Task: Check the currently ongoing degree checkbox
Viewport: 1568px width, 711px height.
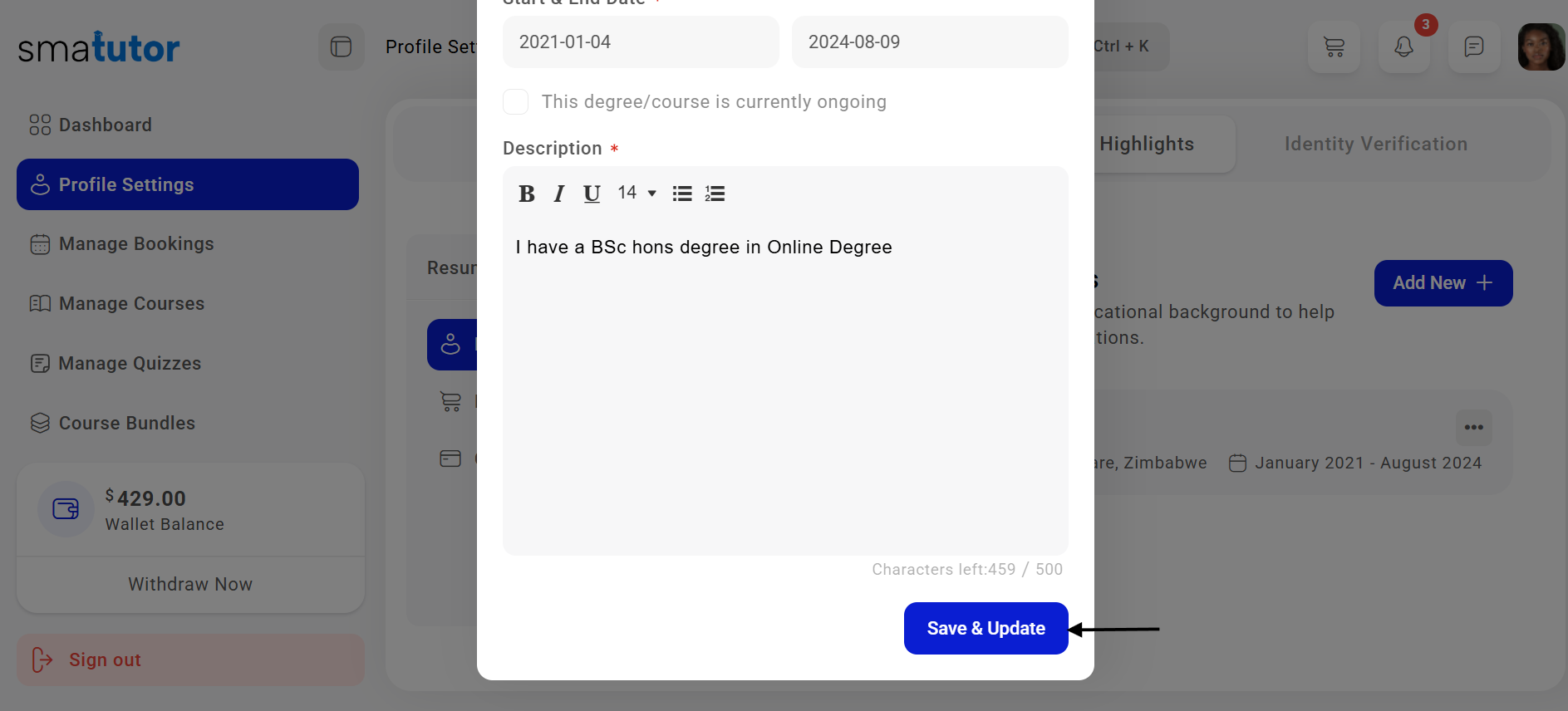Action: (x=516, y=101)
